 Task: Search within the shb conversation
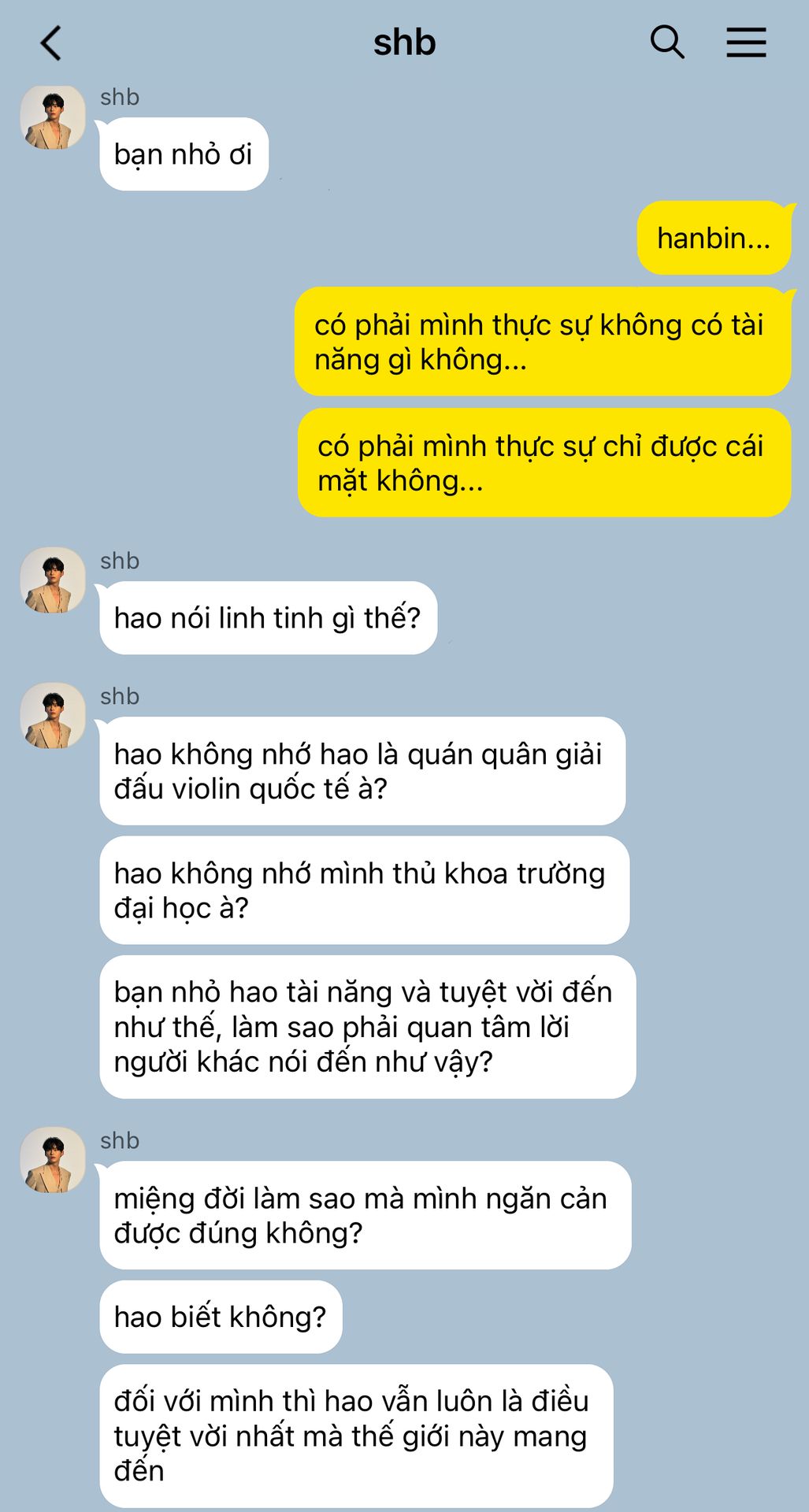667,42
